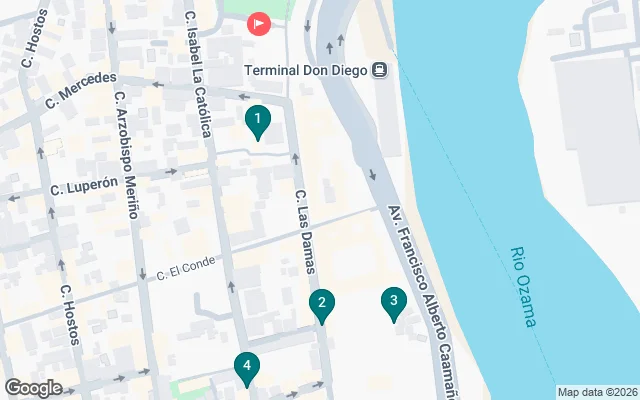Tap map marker number 4

click(x=246, y=368)
